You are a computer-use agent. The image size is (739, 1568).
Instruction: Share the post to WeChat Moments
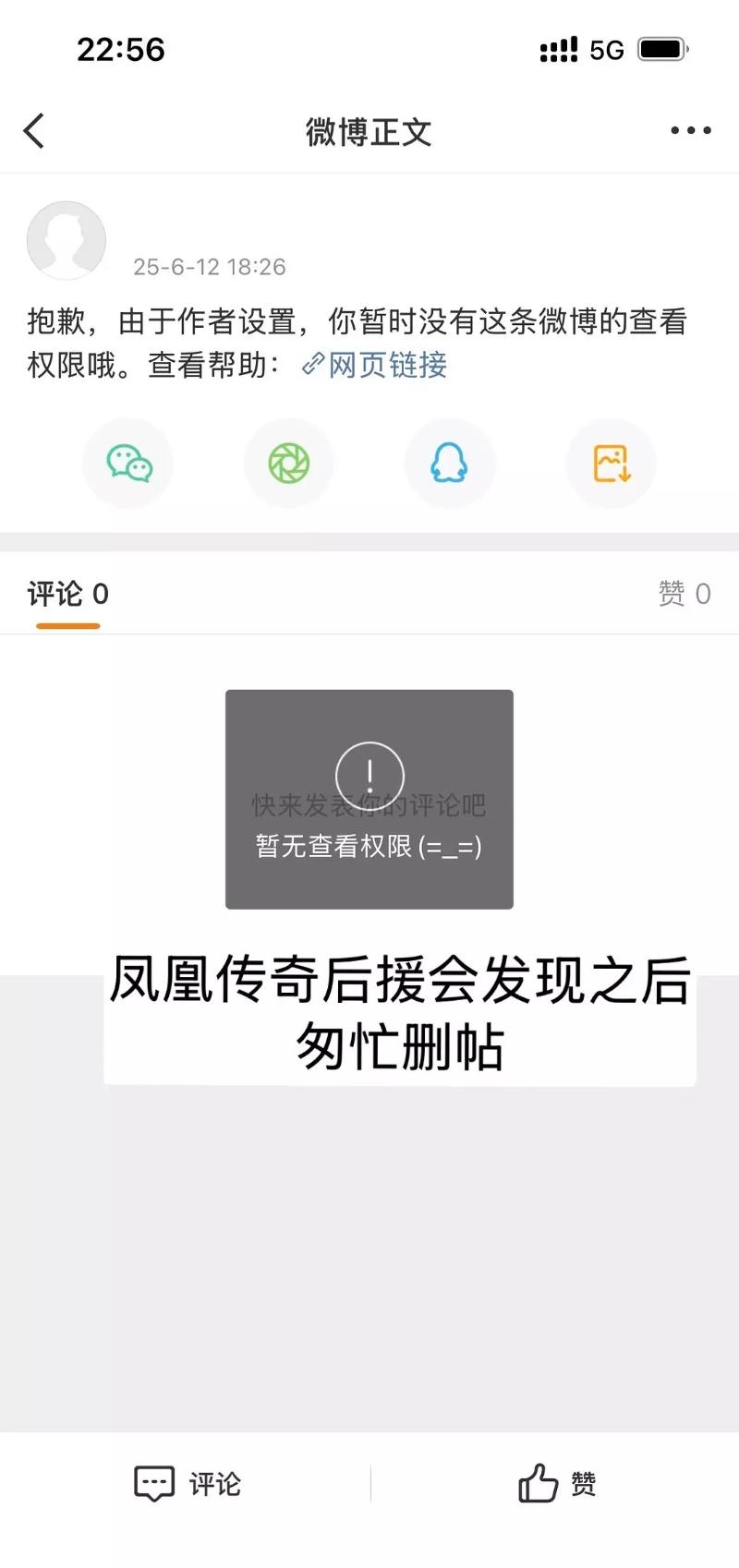pyautogui.click(x=289, y=464)
